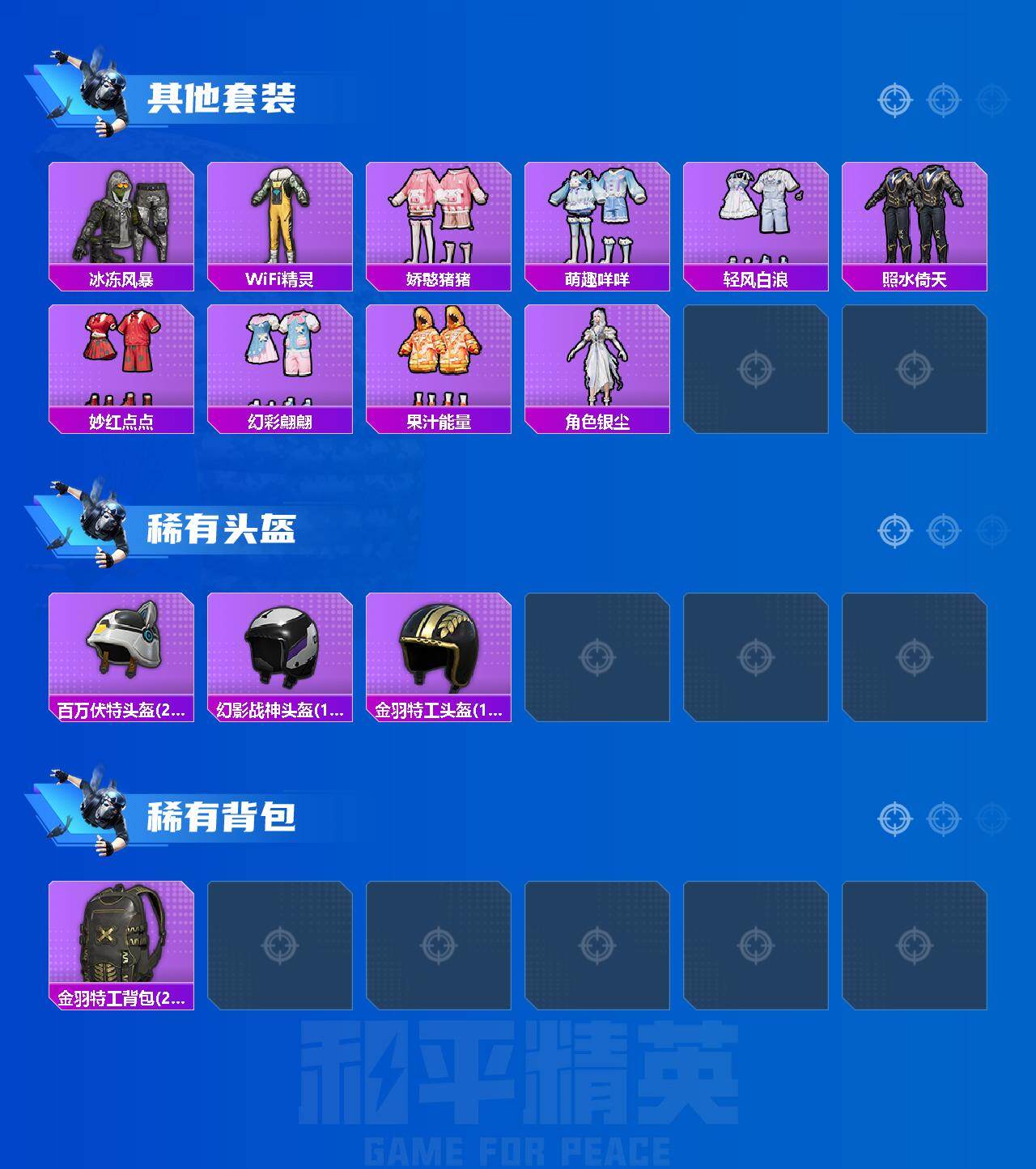Screen dimensions: 1036x1169
Task: Select the first crosshair icon near 稀有头盔
Action: pyautogui.click(x=894, y=531)
